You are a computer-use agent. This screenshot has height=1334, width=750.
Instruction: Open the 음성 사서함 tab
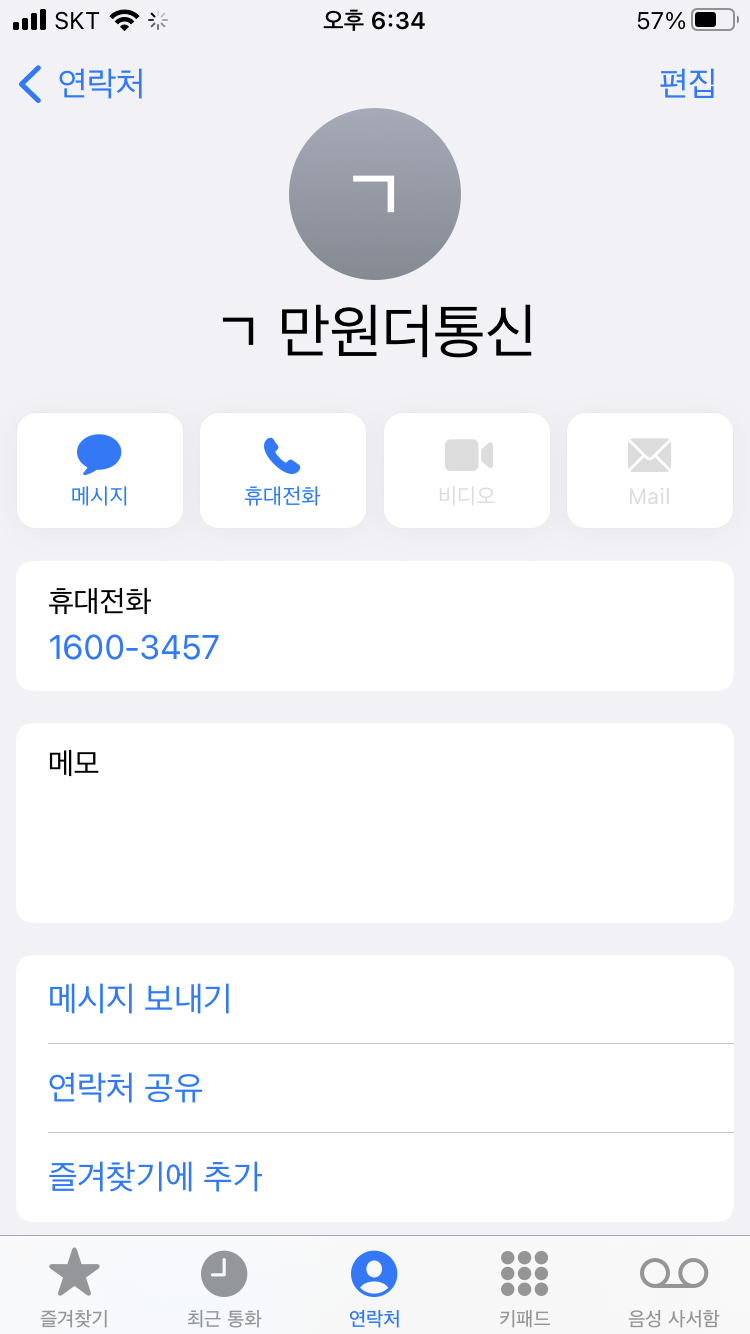click(x=673, y=1287)
